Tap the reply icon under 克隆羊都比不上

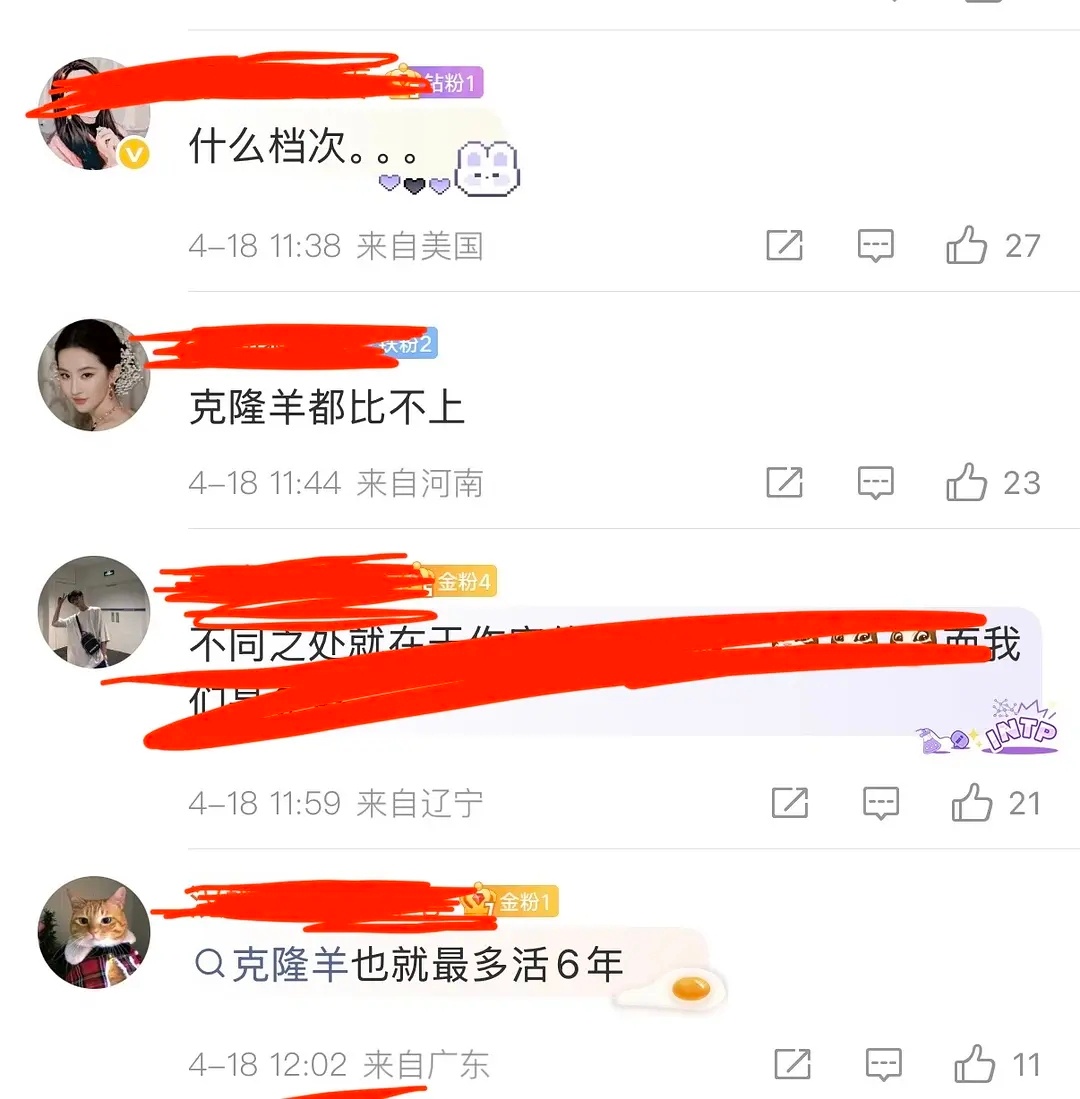pos(875,483)
